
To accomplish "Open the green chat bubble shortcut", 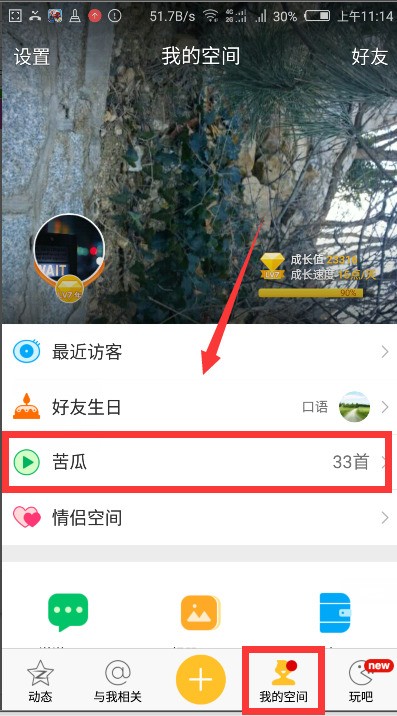I will pyautogui.click(x=68, y=612).
